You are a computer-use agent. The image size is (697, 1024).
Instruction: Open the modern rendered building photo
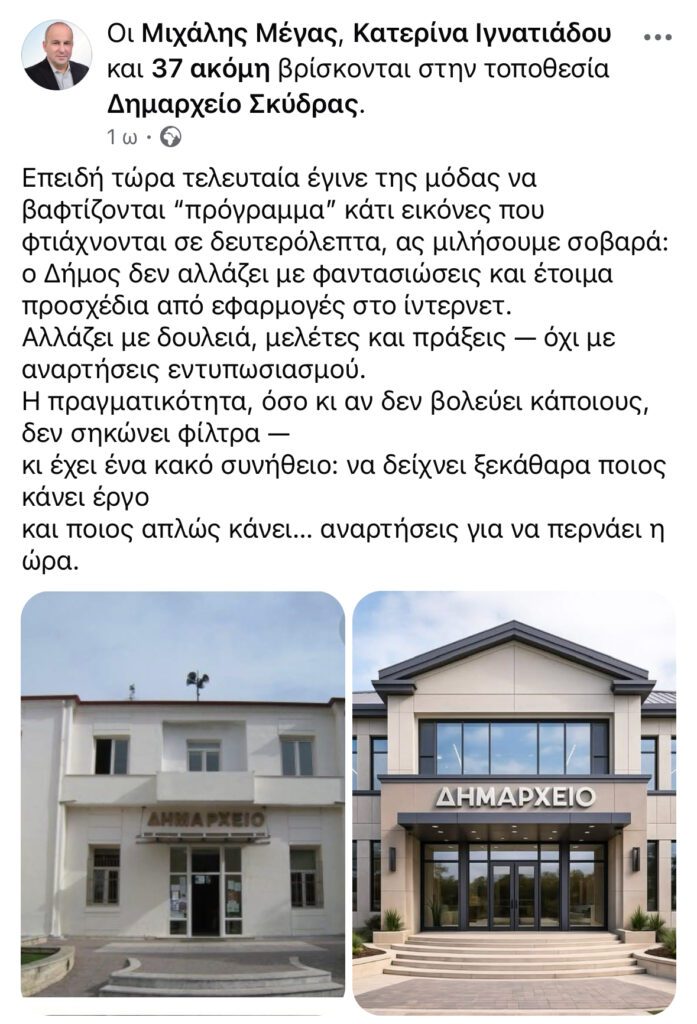(x=514, y=802)
